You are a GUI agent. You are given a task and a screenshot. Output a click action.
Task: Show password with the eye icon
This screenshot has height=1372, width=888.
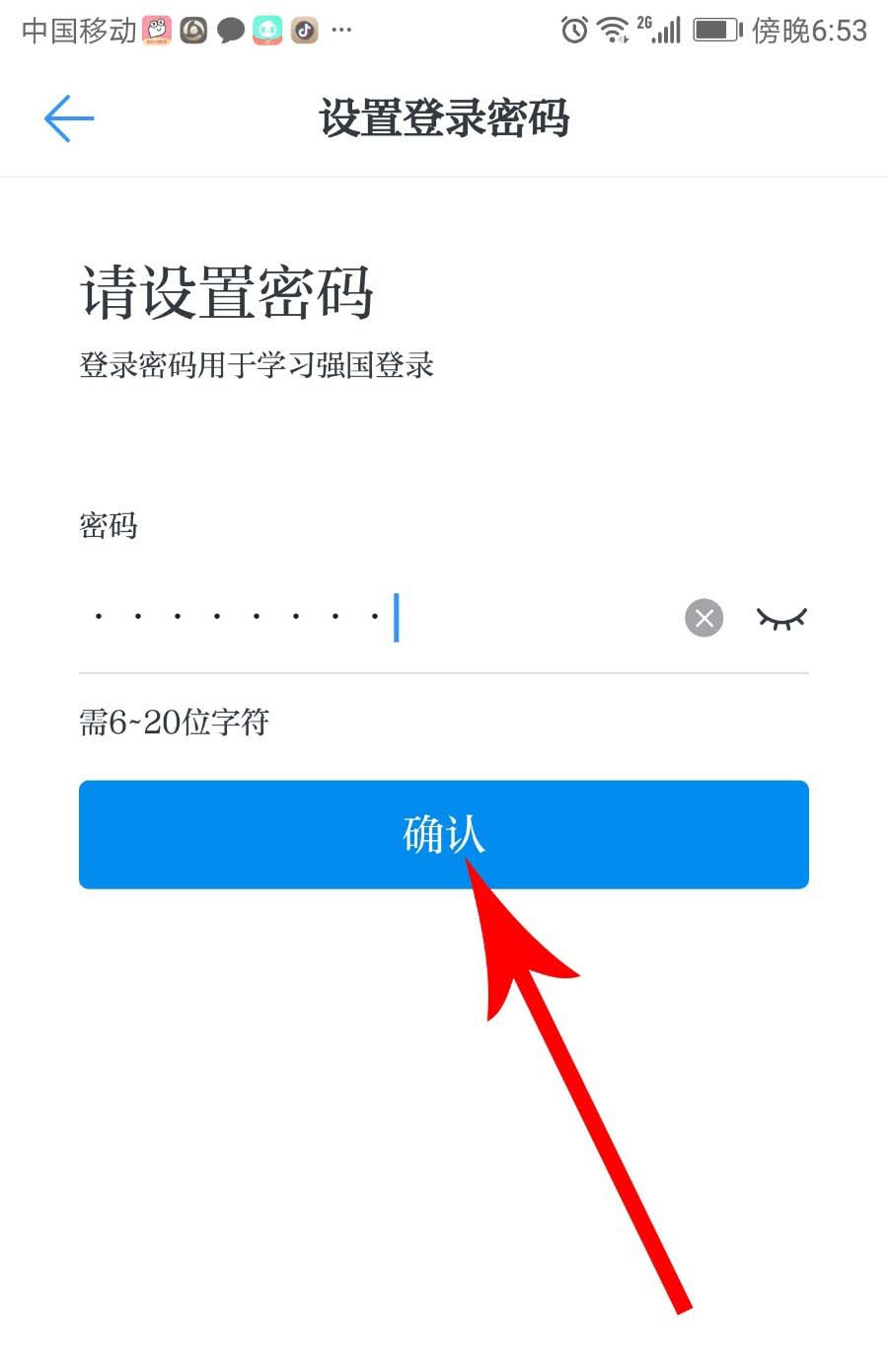[781, 618]
